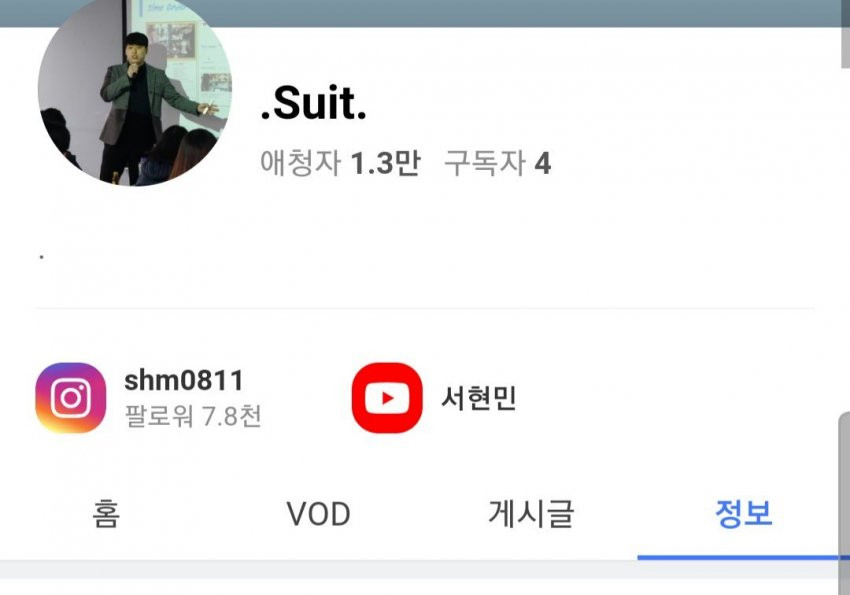Image resolution: width=850 pixels, height=595 pixels.
Task: Open the shm0811 Instagram link
Action: tap(150, 397)
